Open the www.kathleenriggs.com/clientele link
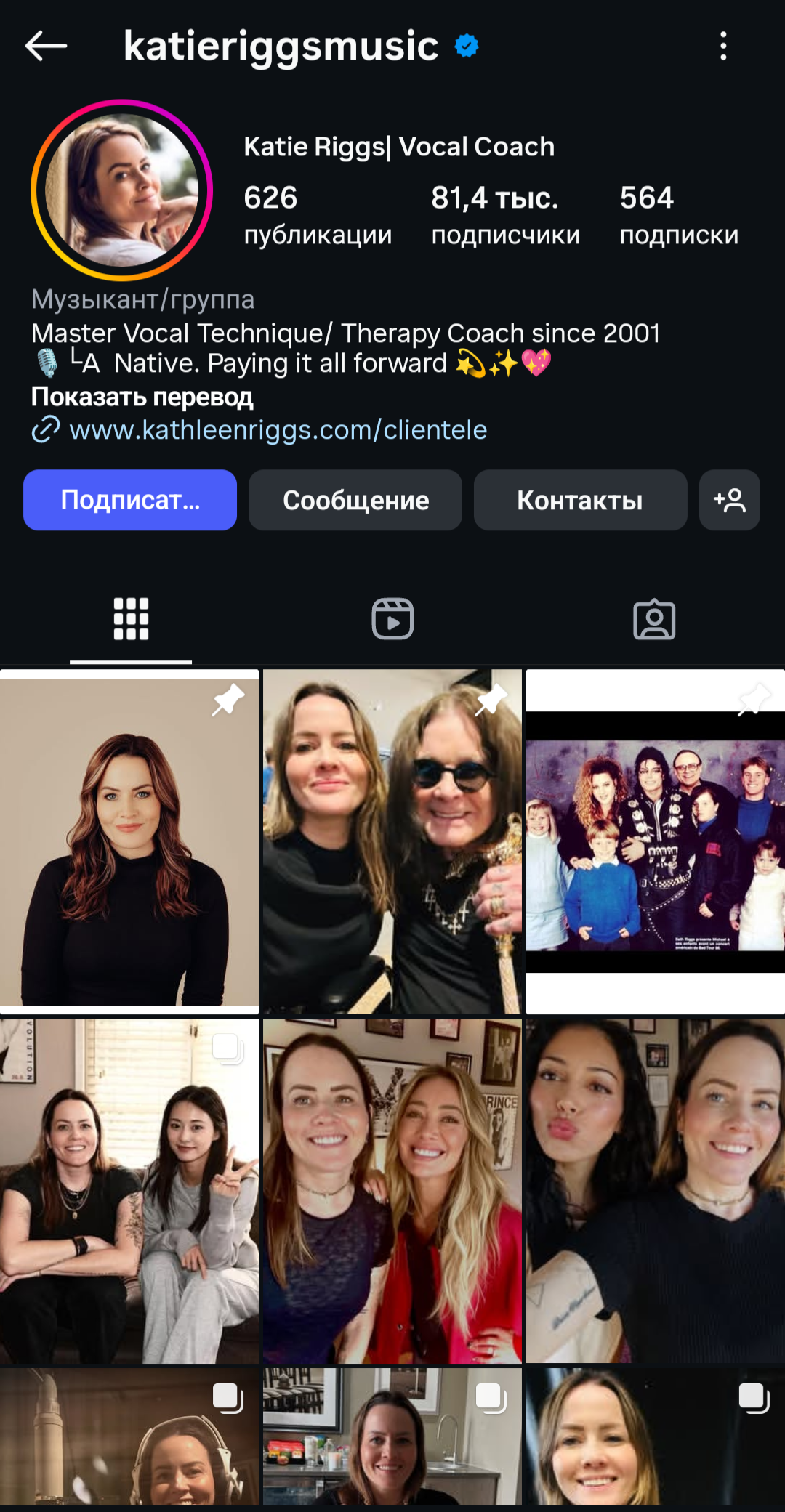Screen dimensions: 785x1512 (278, 430)
